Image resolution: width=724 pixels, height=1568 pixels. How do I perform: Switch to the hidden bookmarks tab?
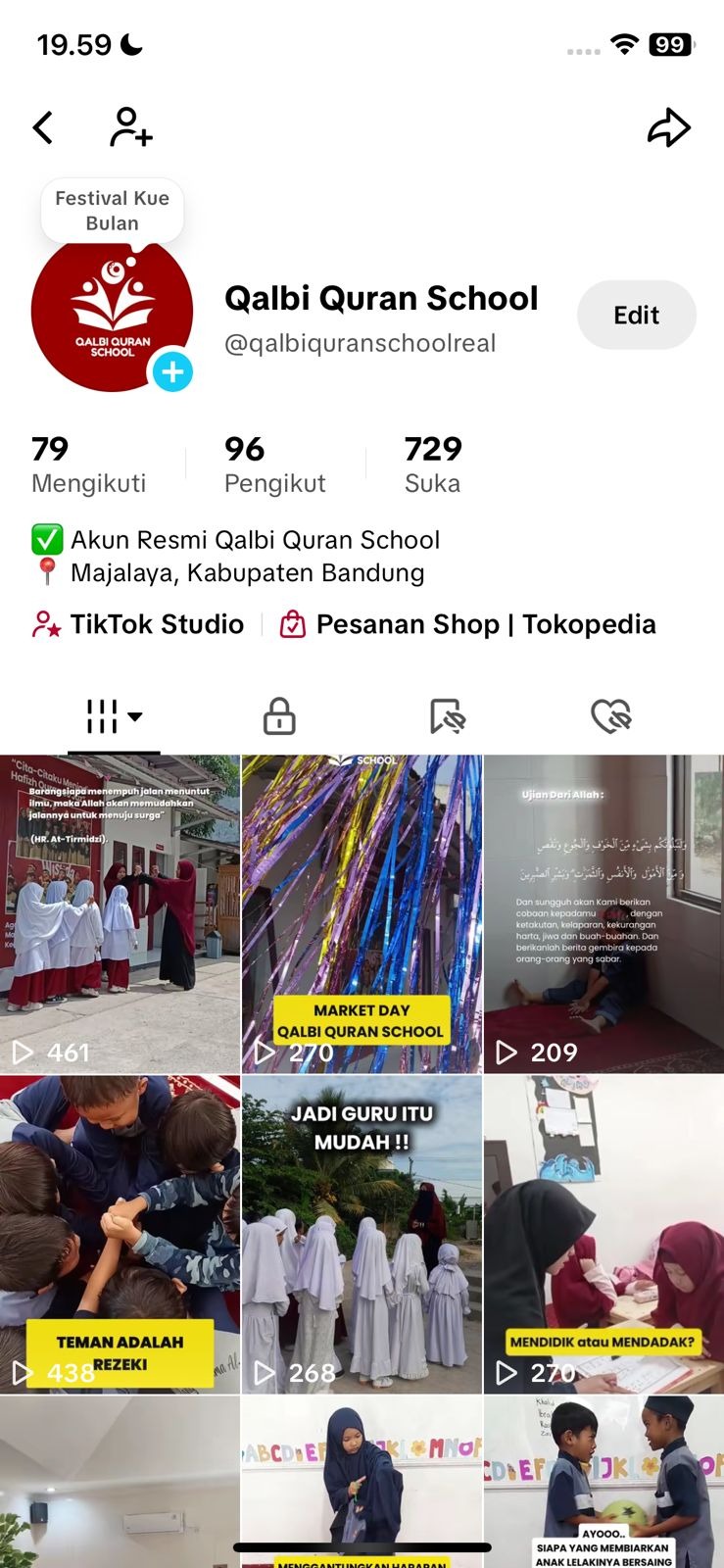(447, 716)
